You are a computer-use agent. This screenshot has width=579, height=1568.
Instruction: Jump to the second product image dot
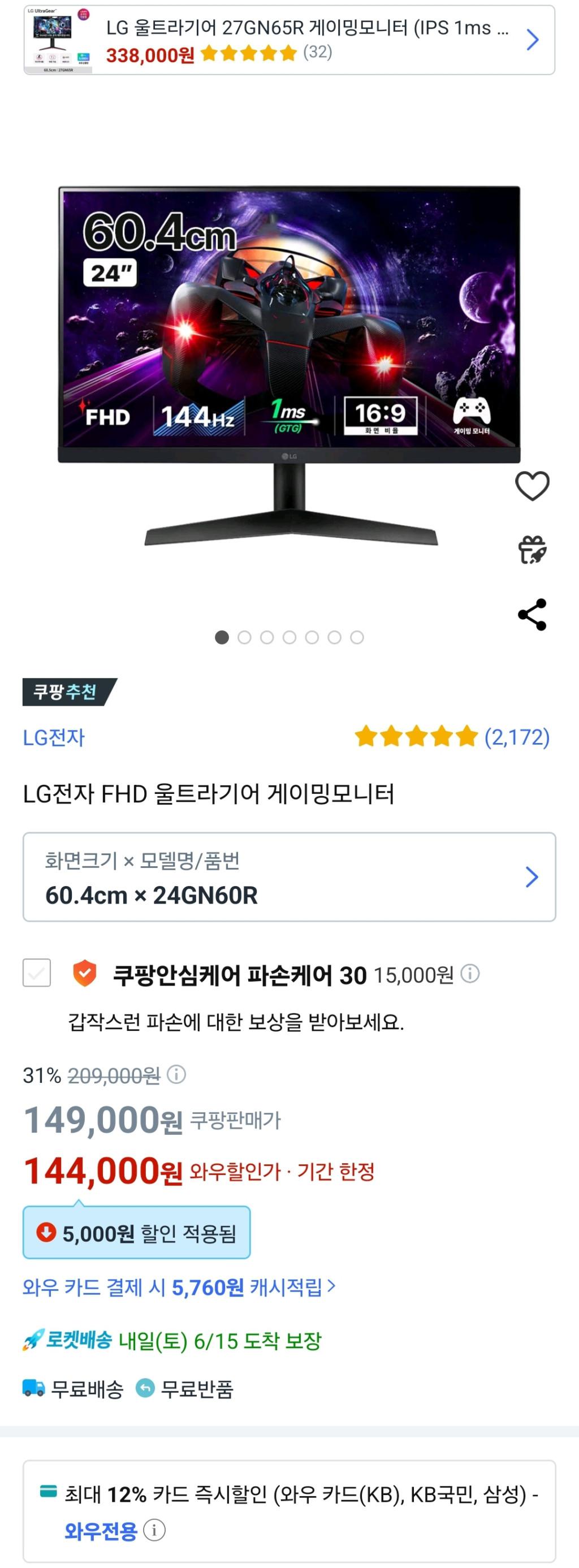click(245, 637)
